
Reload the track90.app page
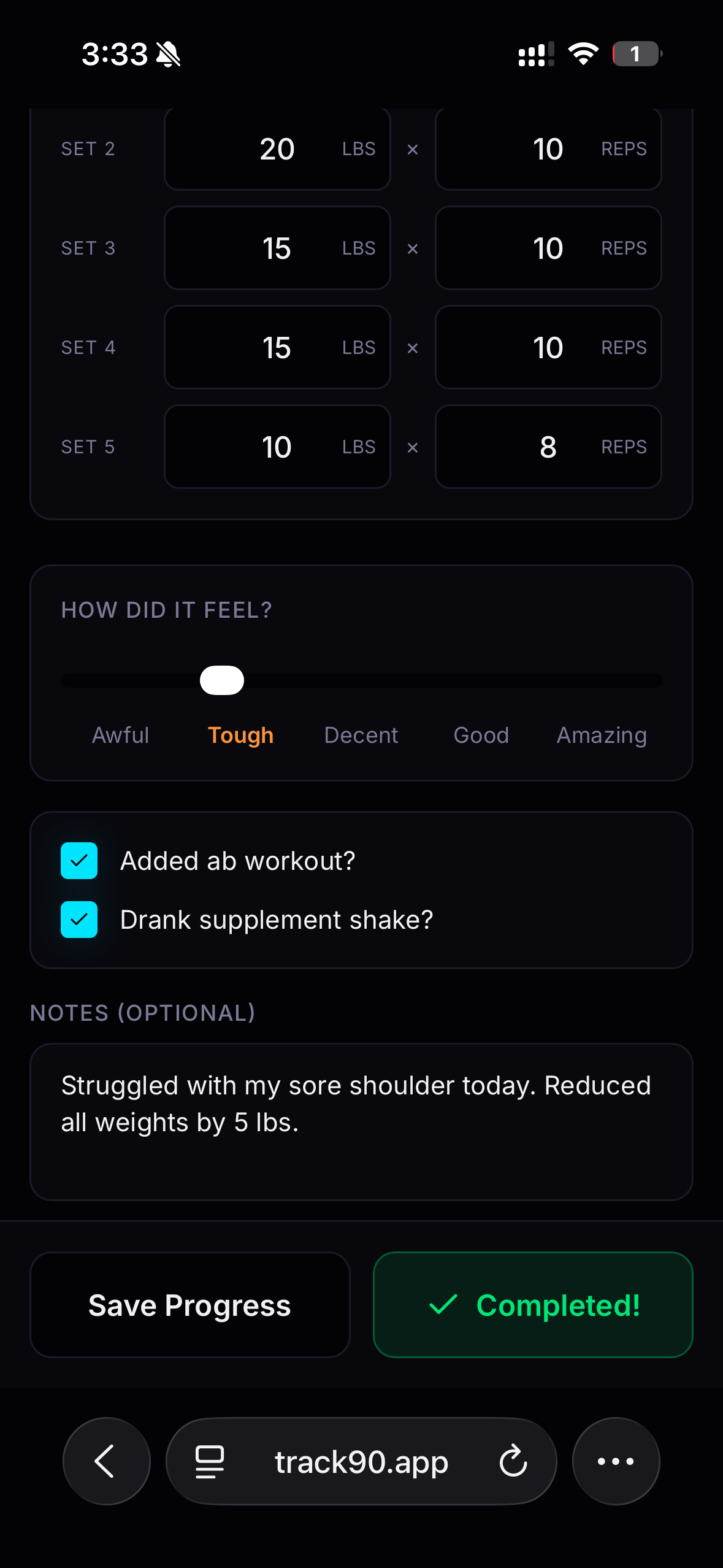point(513,1462)
